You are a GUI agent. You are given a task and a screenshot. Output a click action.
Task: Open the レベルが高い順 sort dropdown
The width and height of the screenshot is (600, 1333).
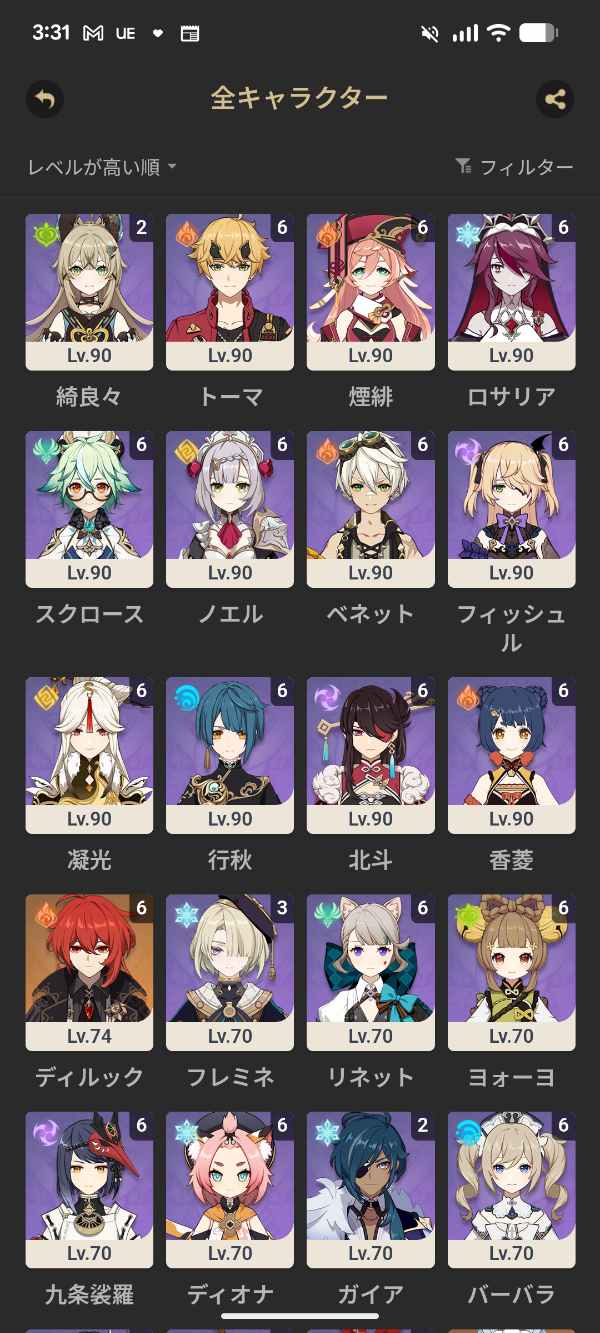[102, 167]
